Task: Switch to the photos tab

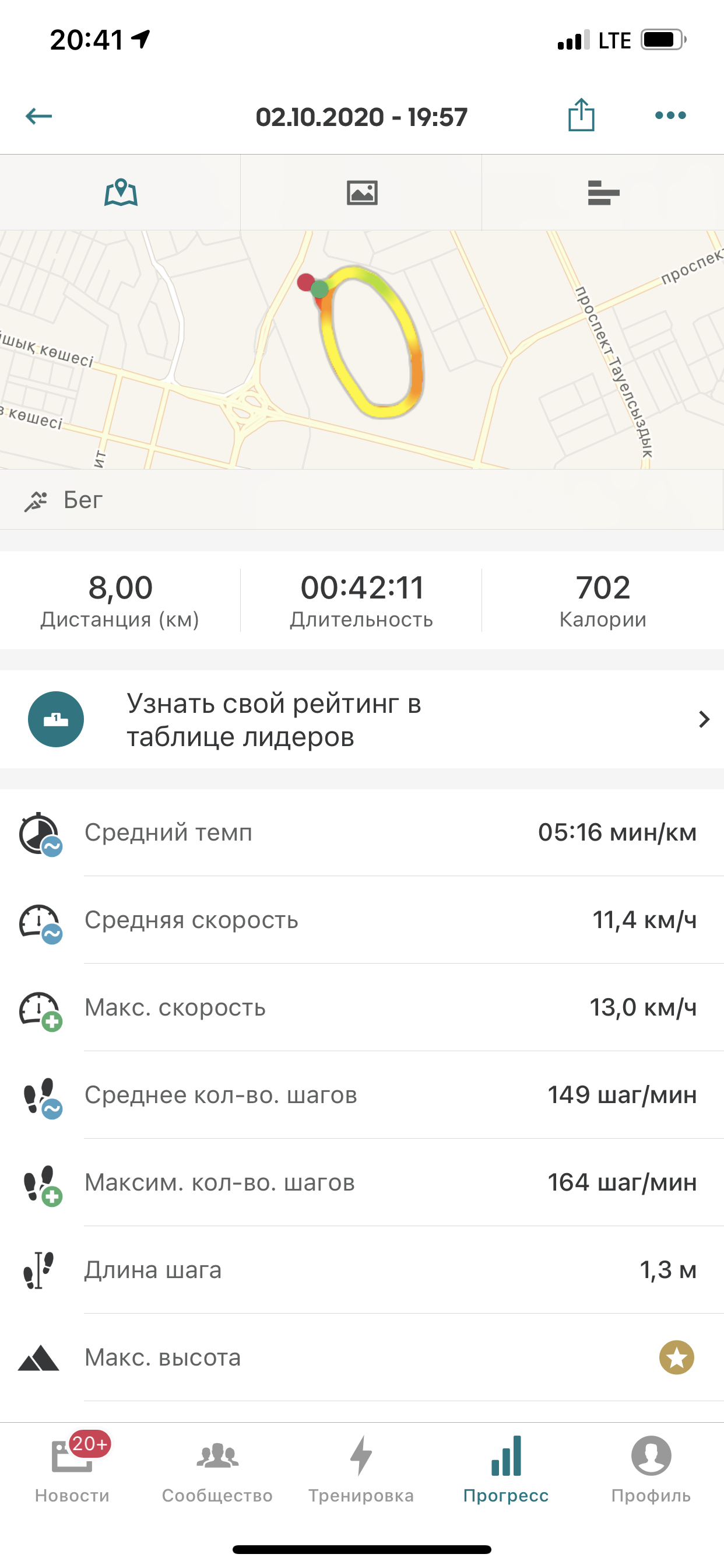Action: [362, 193]
